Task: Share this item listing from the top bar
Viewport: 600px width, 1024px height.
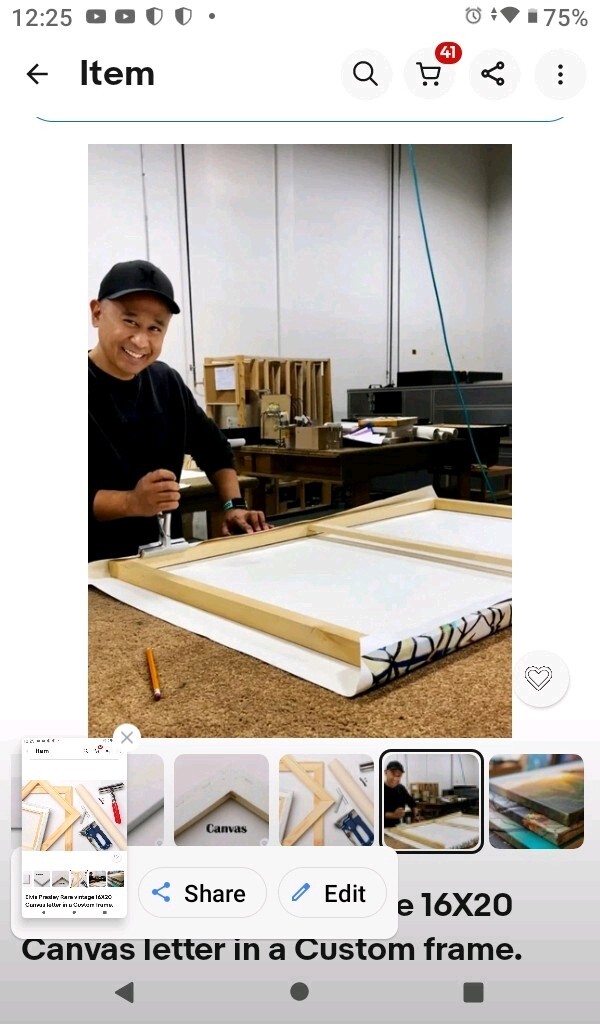Action: [x=493, y=74]
